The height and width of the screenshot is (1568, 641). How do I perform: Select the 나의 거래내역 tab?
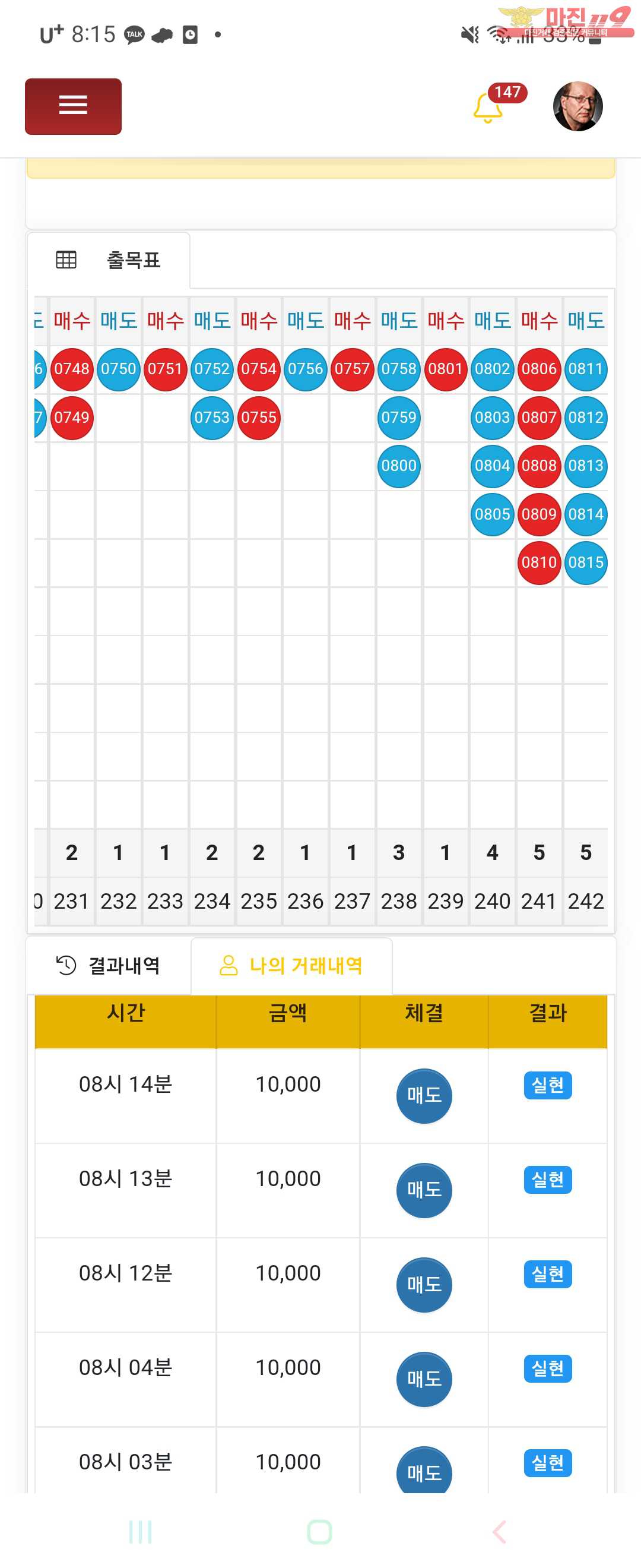(x=291, y=965)
